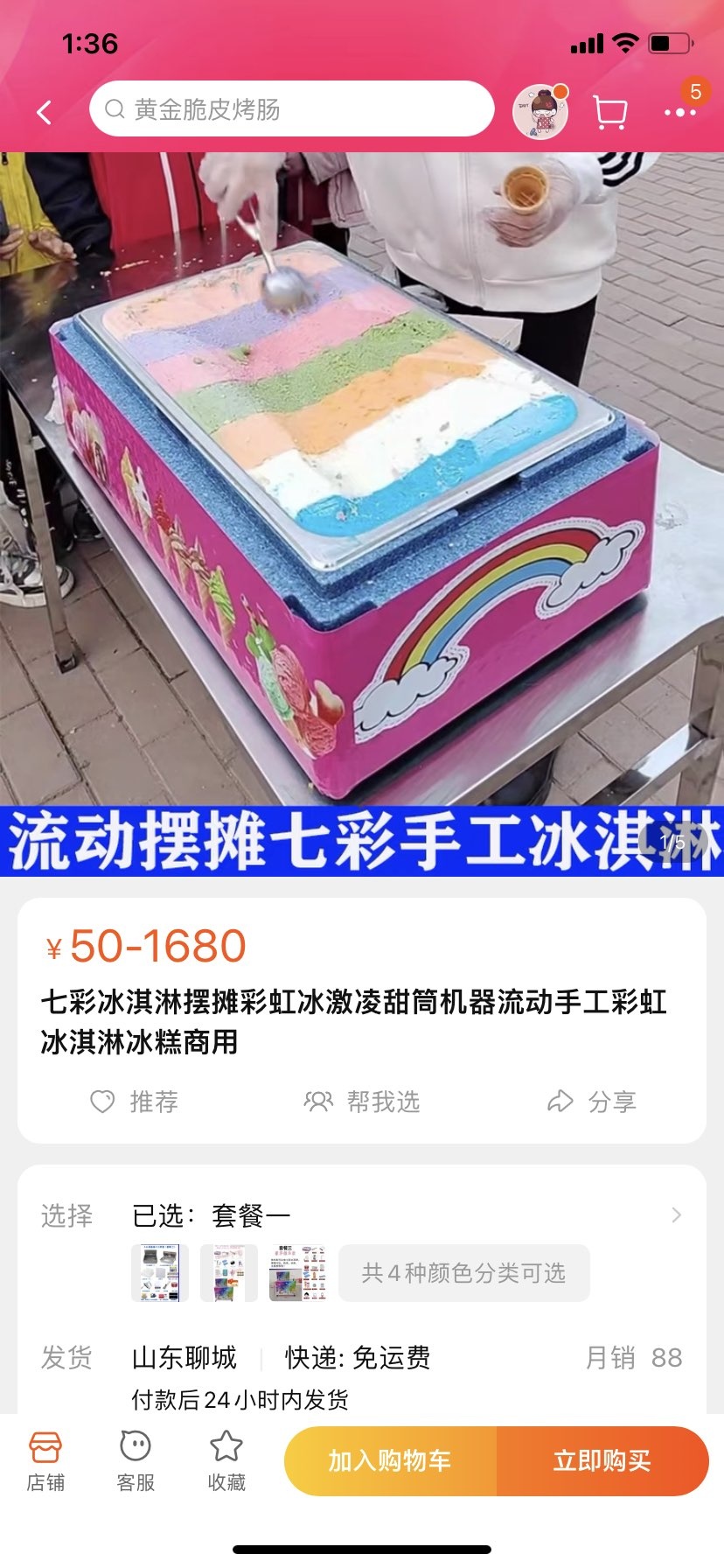Tap 加入购物车 to add to cart
The height and width of the screenshot is (1568, 724).
(x=390, y=1460)
